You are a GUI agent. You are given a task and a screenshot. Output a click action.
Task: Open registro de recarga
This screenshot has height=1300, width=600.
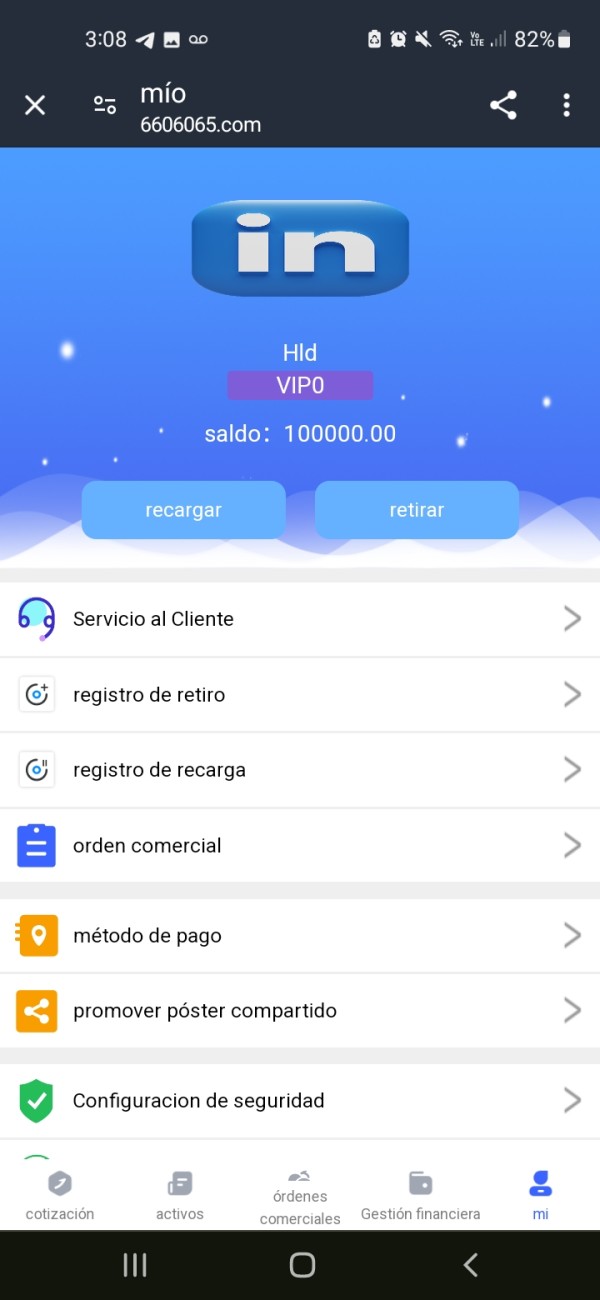tap(300, 770)
